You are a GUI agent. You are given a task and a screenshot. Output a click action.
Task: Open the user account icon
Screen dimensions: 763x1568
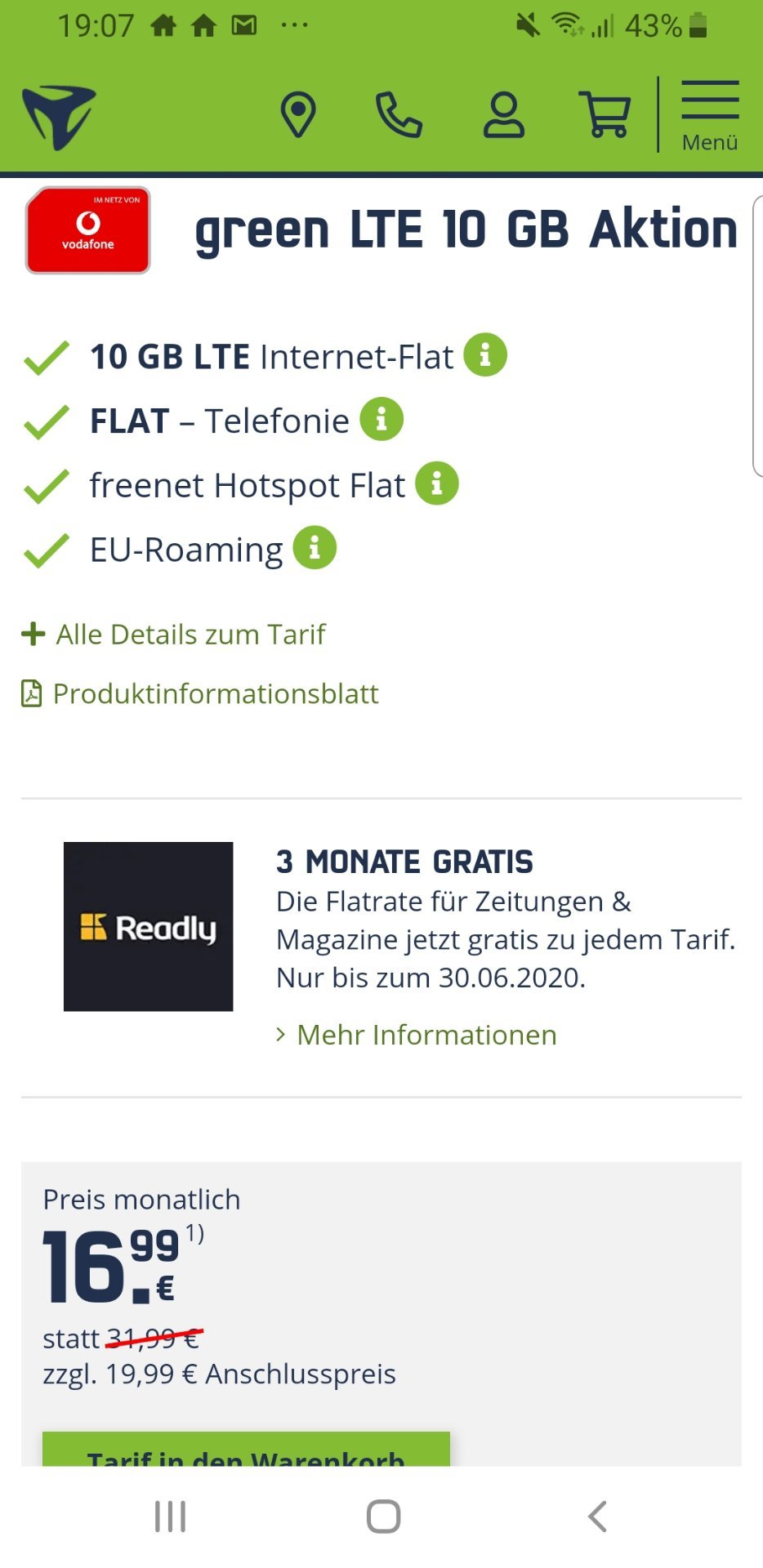coord(503,115)
